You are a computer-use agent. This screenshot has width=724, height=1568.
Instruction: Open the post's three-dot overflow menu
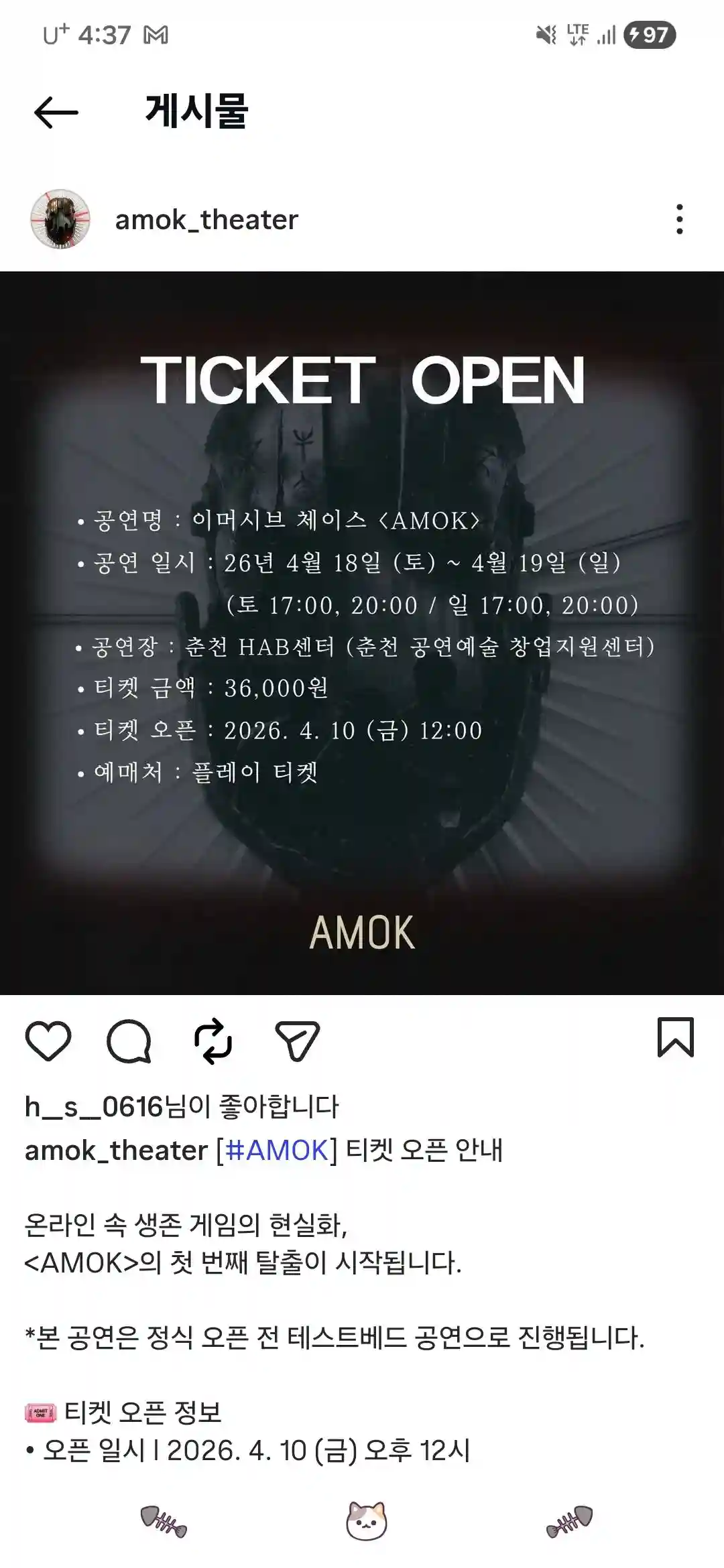click(679, 220)
